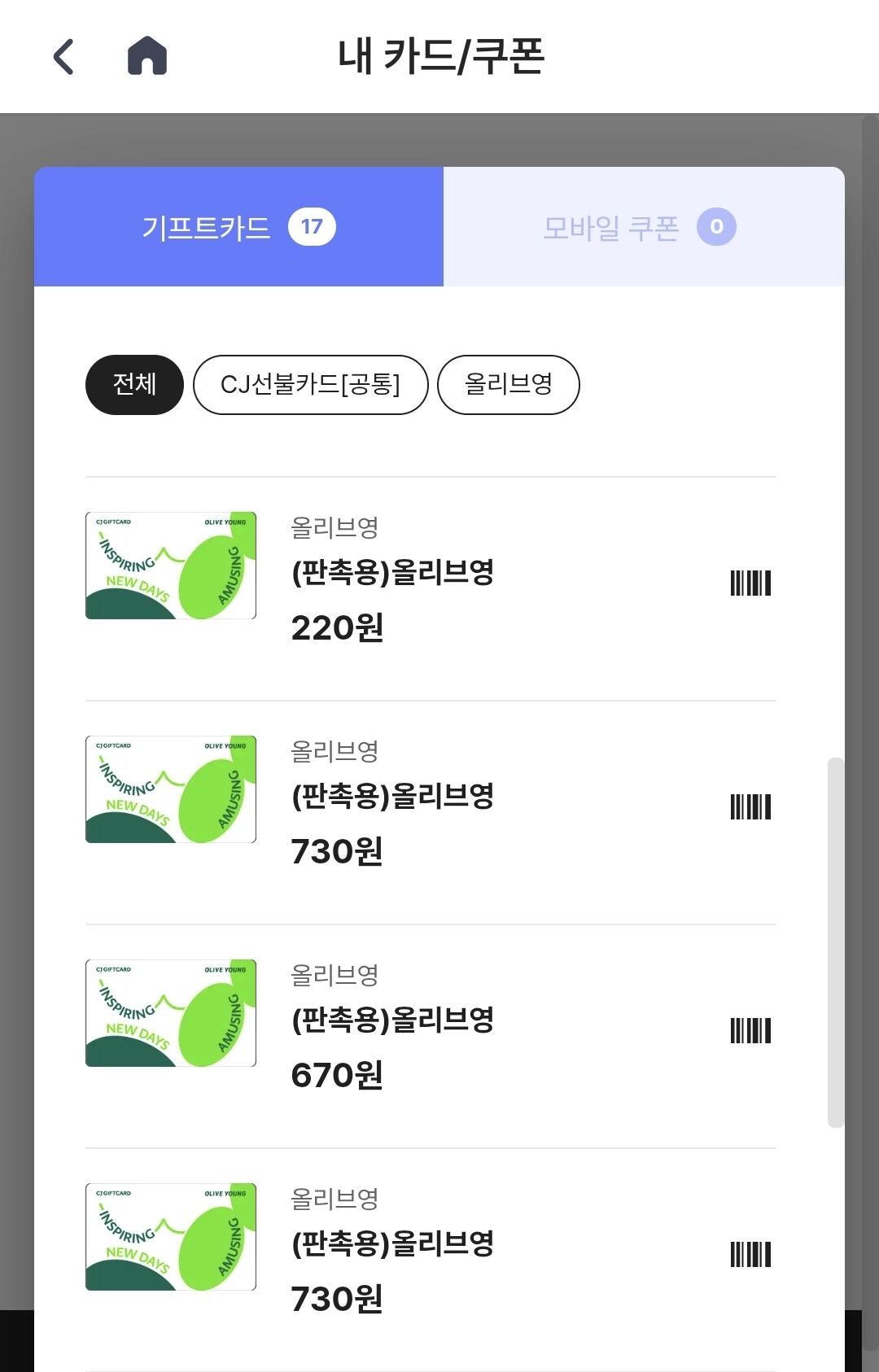Go back from the cards and coupons page
The width and height of the screenshot is (879, 1372).
coord(63,57)
